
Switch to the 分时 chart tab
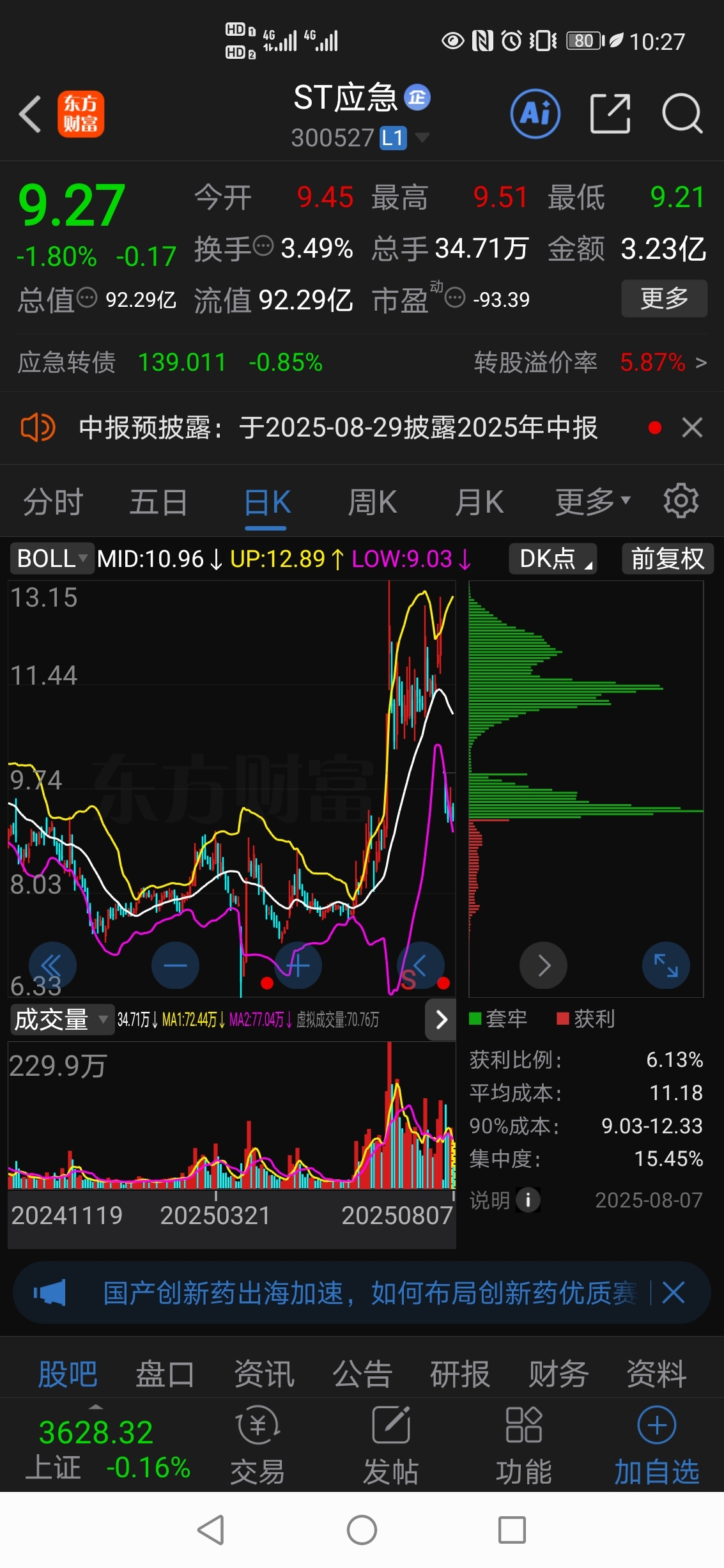(53, 502)
